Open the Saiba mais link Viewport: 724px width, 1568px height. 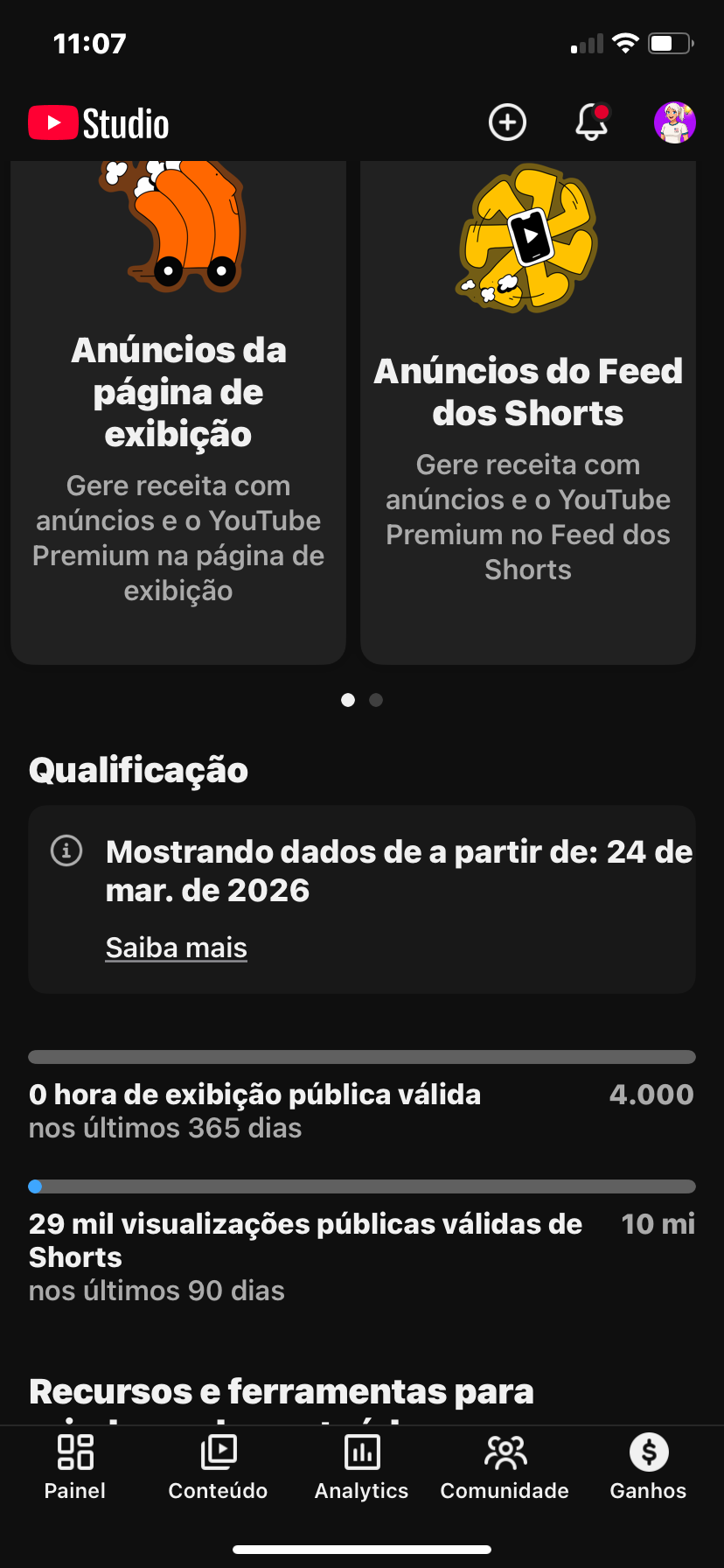[x=177, y=948]
